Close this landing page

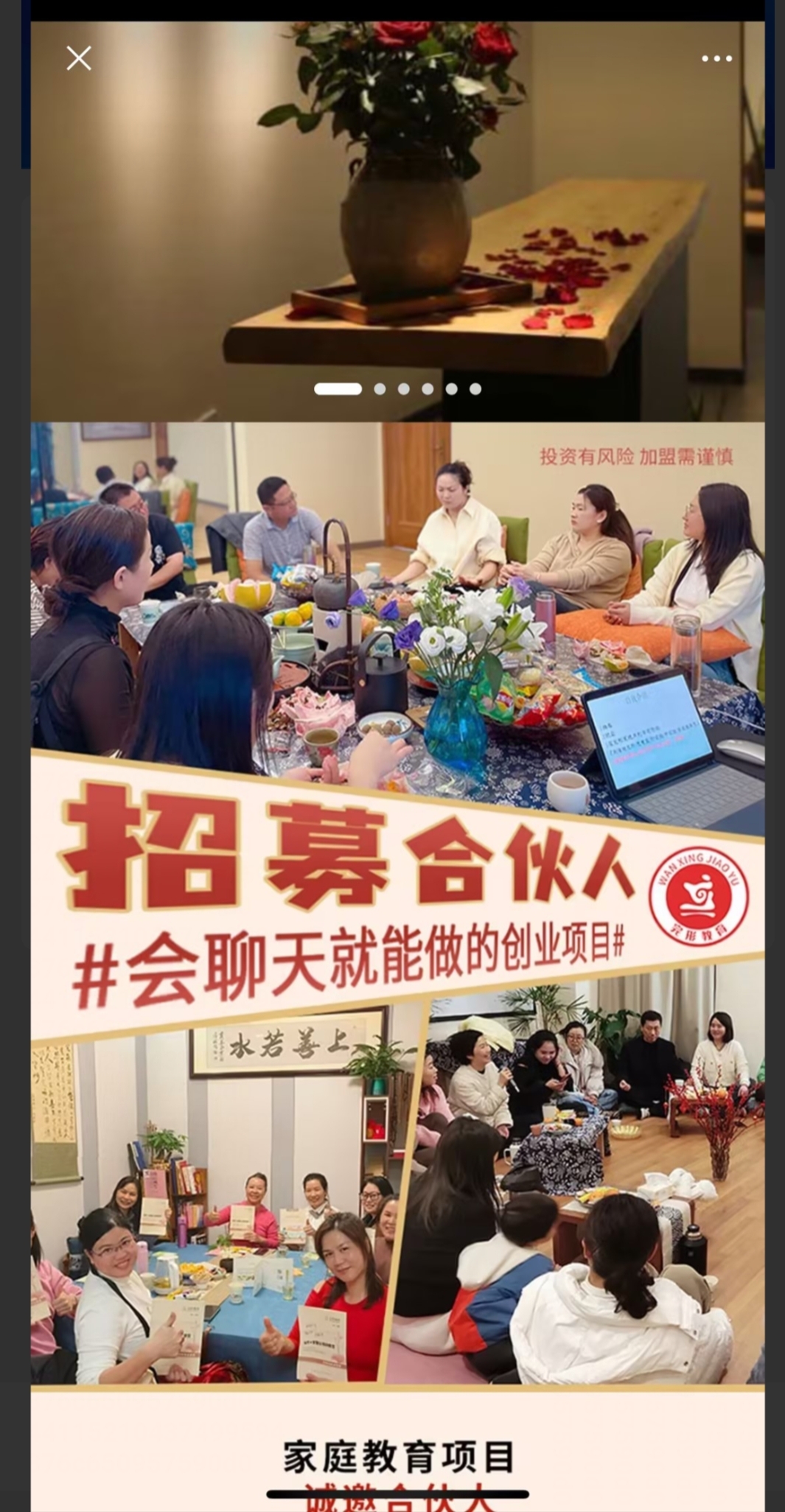(79, 58)
